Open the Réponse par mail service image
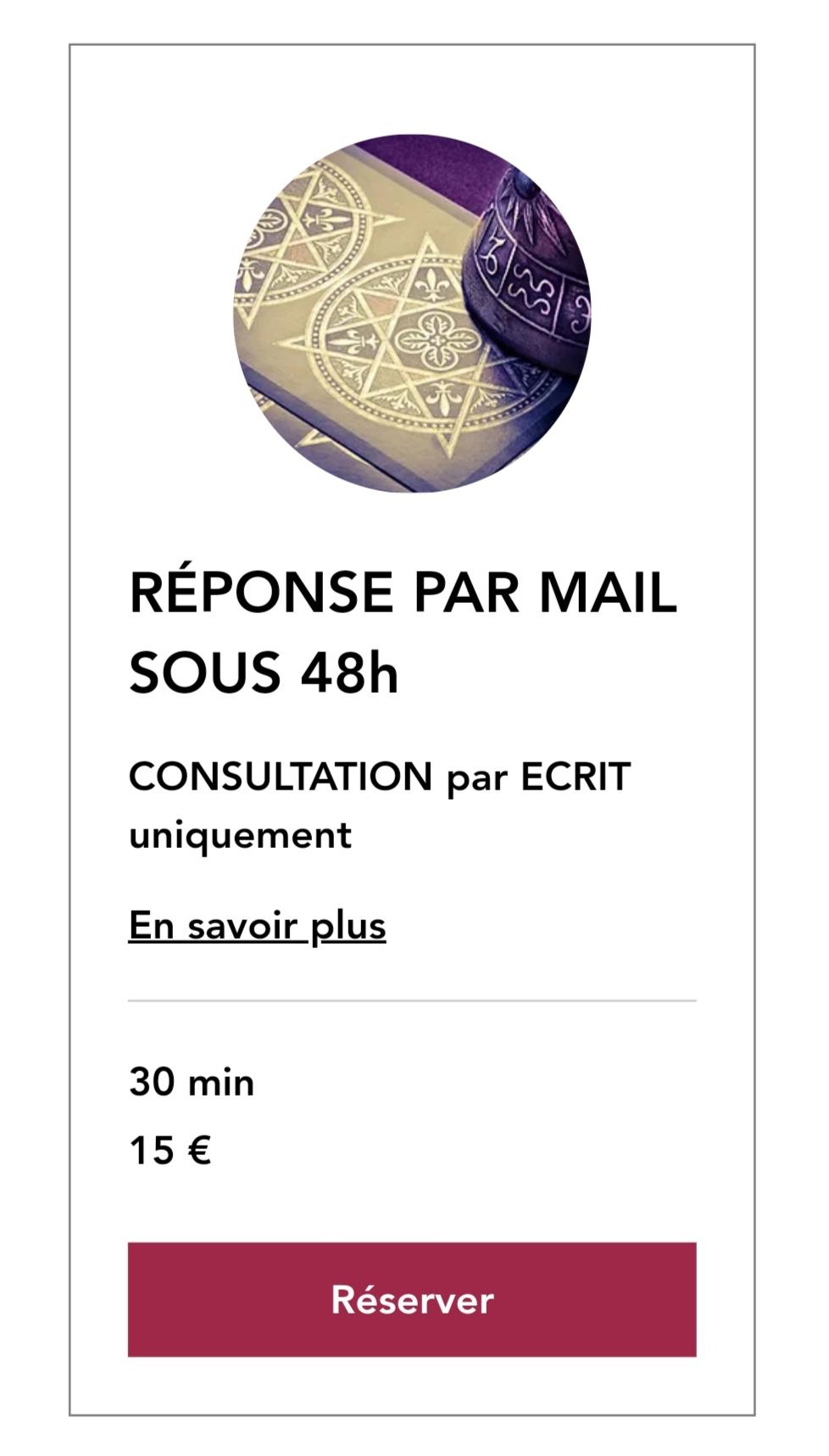The height and width of the screenshot is (1456, 829). [412, 313]
